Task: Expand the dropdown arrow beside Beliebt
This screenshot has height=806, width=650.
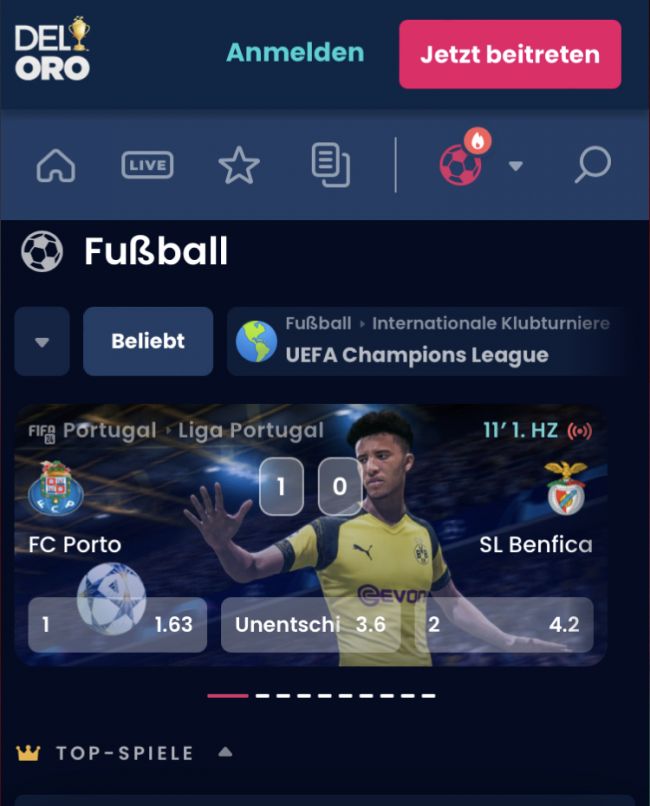Action: 42,341
